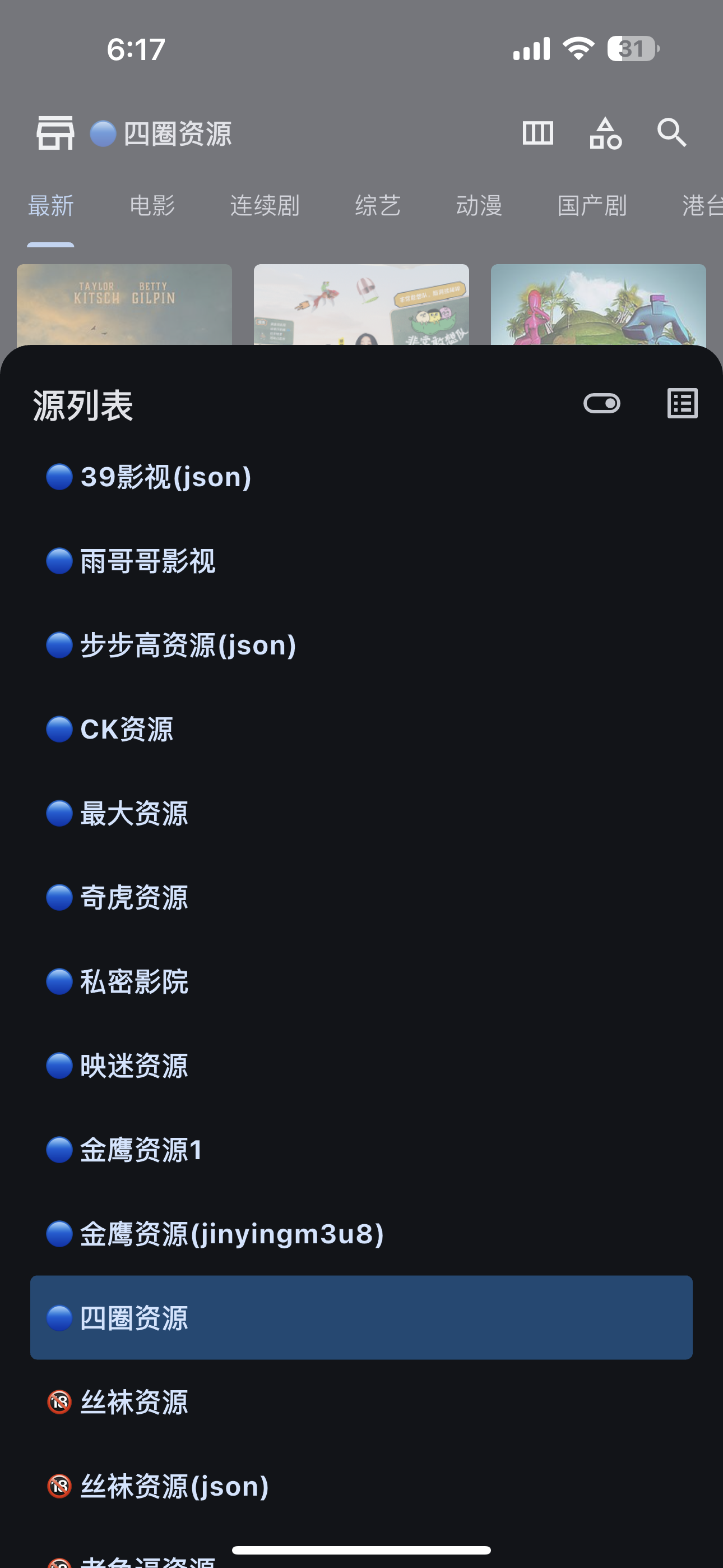723x1568 pixels.
Task: Open the search icon
Action: point(672,134)
